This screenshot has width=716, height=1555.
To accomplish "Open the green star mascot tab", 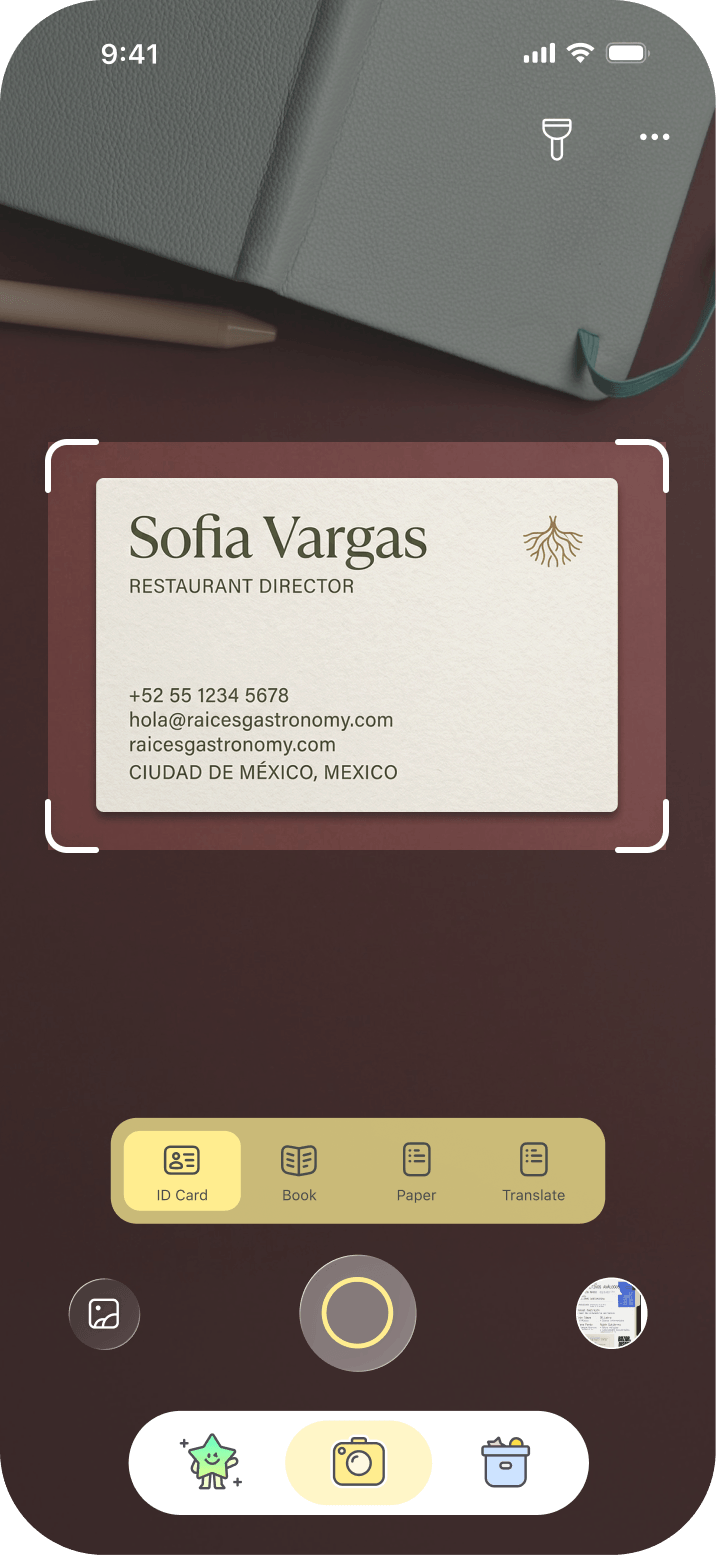I will click(x=211, y=1462).
